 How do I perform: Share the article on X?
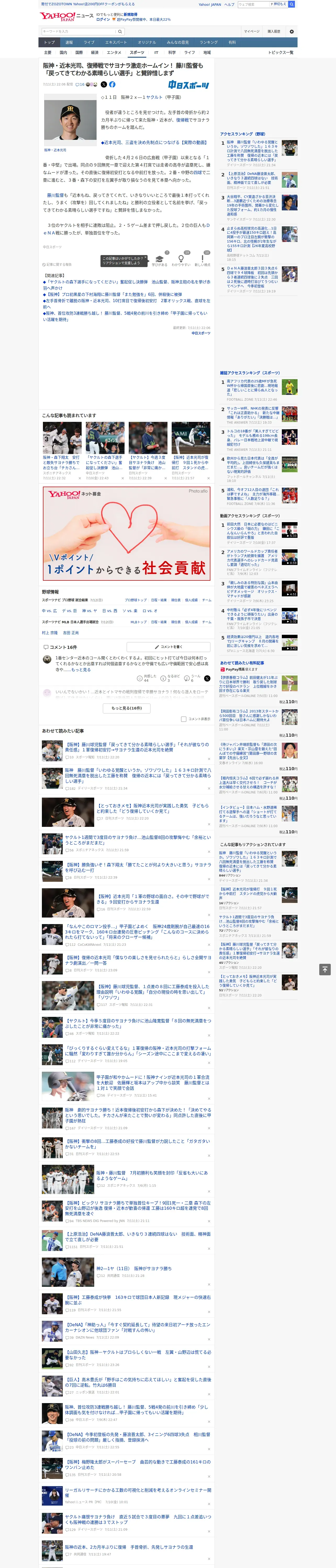104,85
